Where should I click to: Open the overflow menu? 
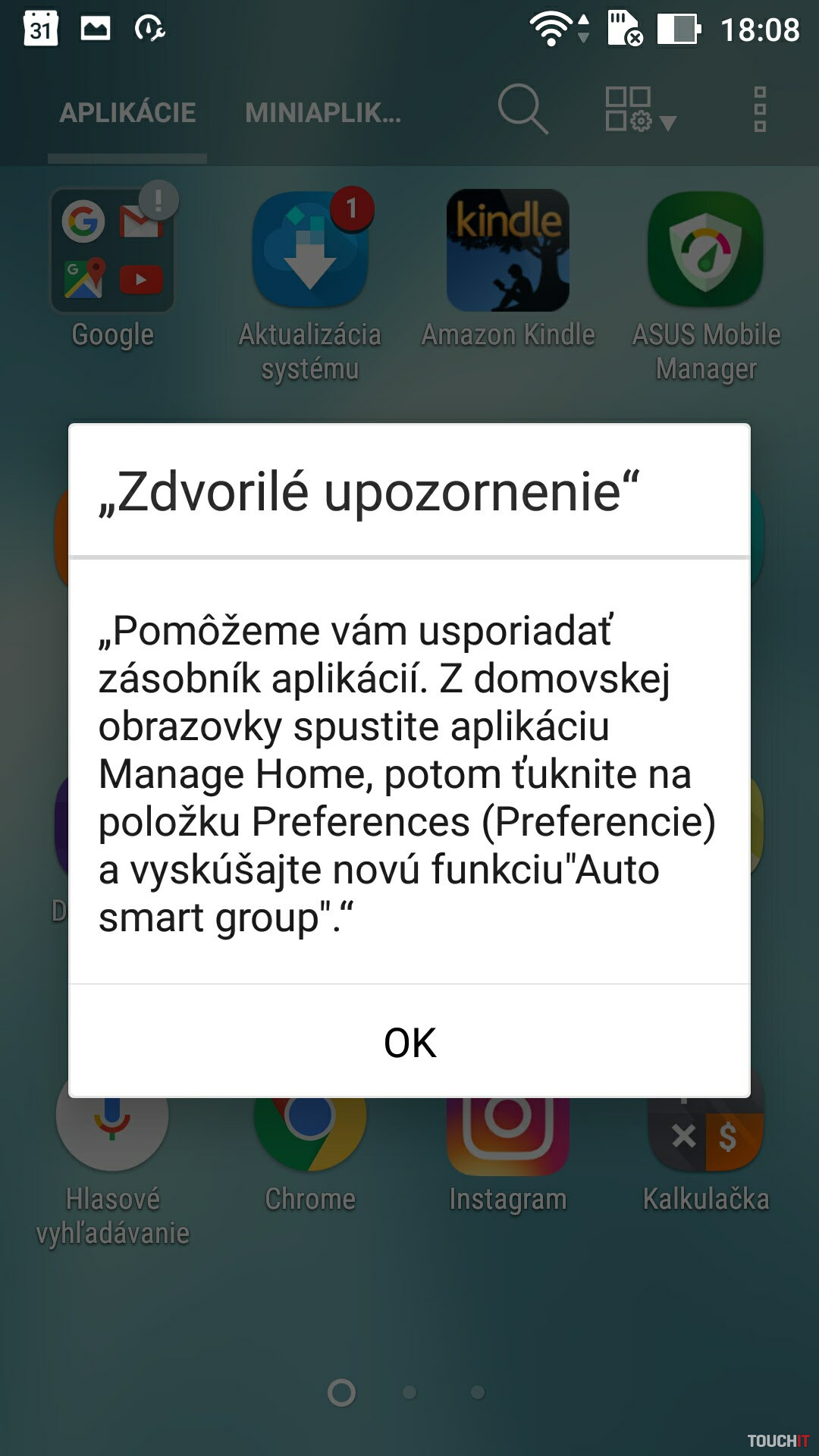pyautogui.click(x=759, y=110)
